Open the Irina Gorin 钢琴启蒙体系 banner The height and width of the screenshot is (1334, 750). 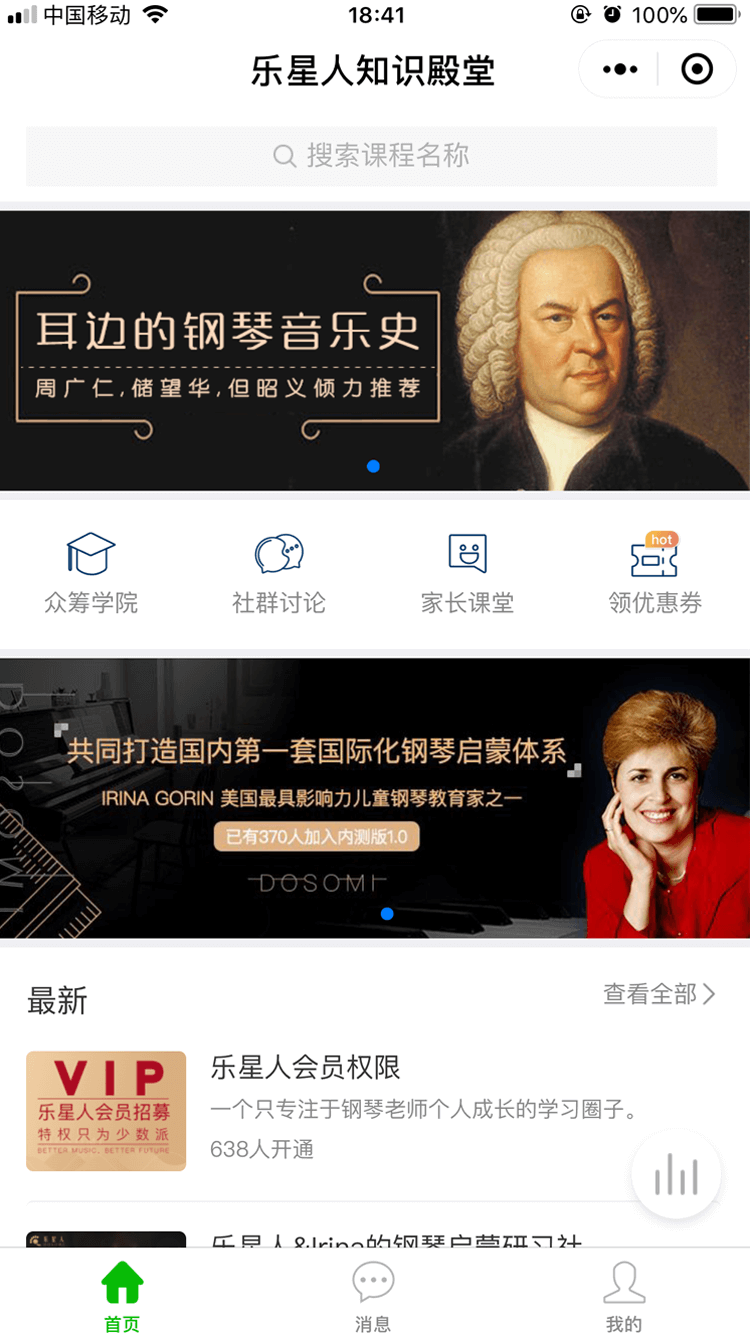point(374,798)
